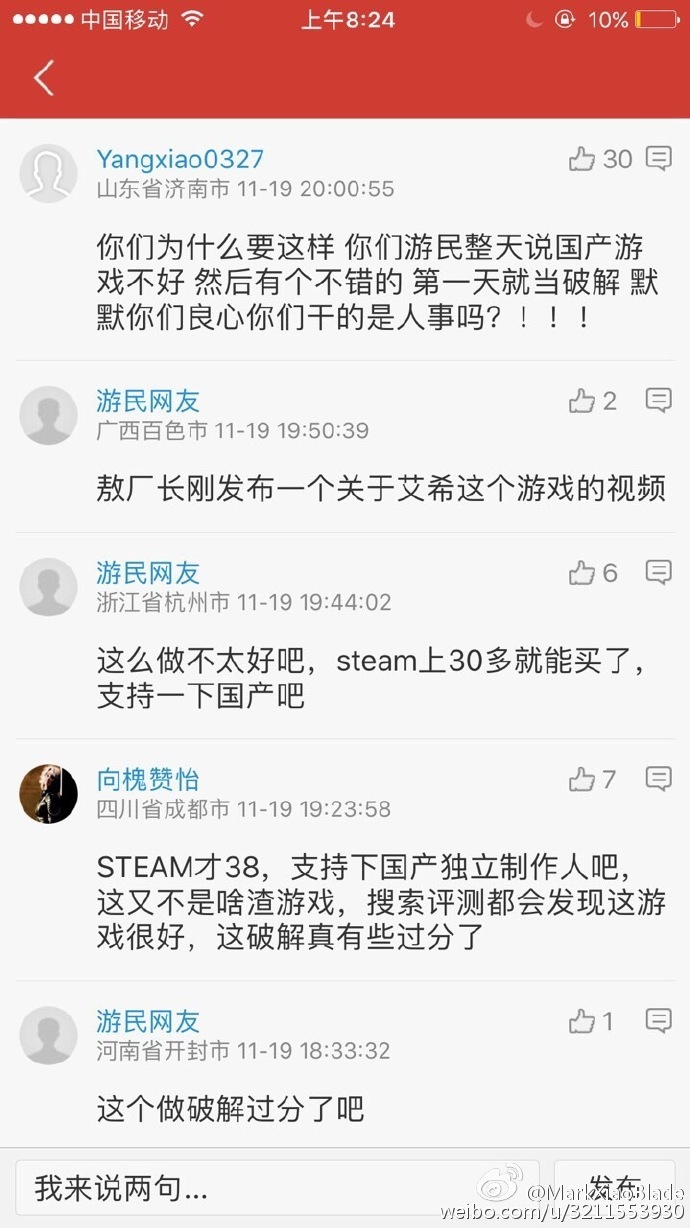Like the comment by Yangxiao0327
This screenshot has width=690, height=1228.
[x=582, y=159]
